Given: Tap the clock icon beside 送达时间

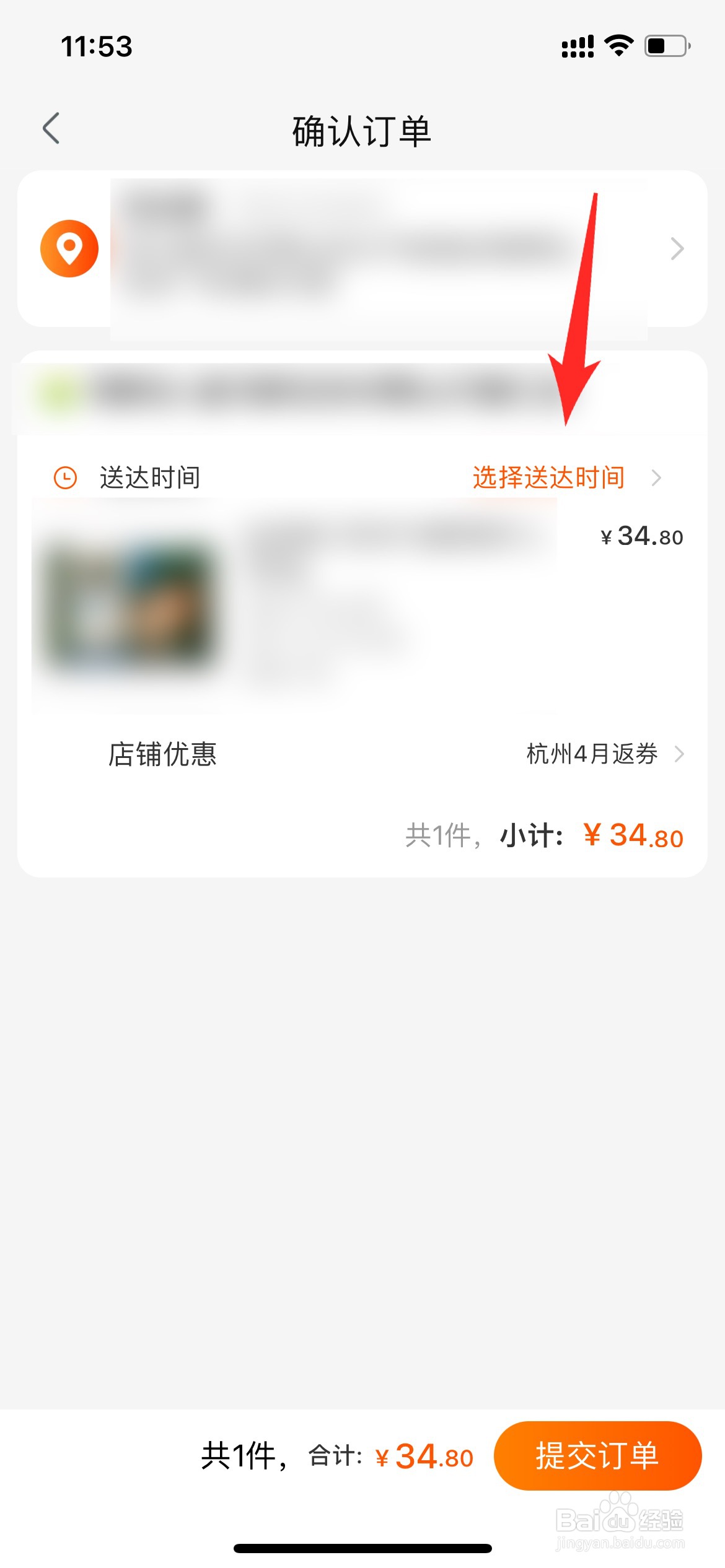Looking at the screenshot, I should click(x=66, y=477).
